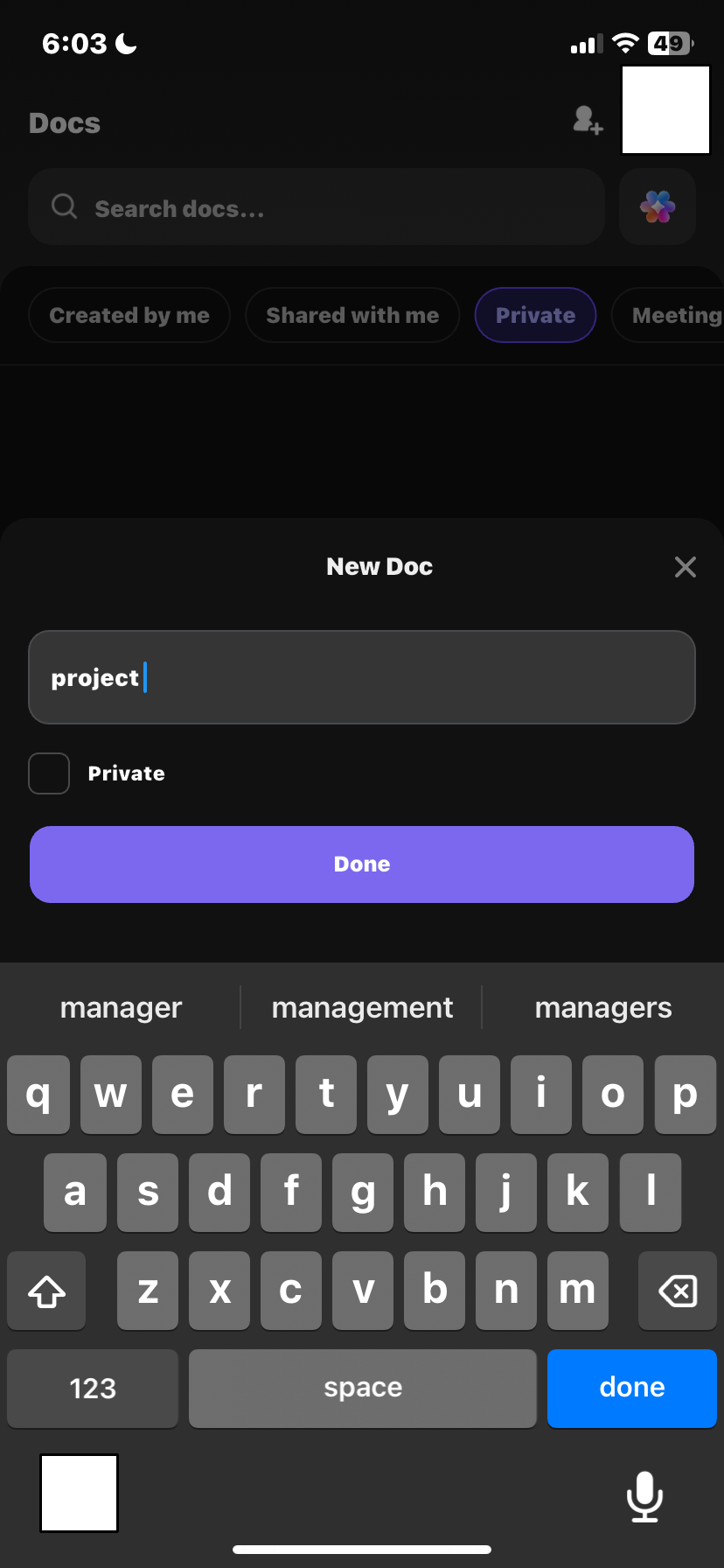Screen dimensions: 724x1568
Task: Tap the space bar key
Action: (362, 1388)
